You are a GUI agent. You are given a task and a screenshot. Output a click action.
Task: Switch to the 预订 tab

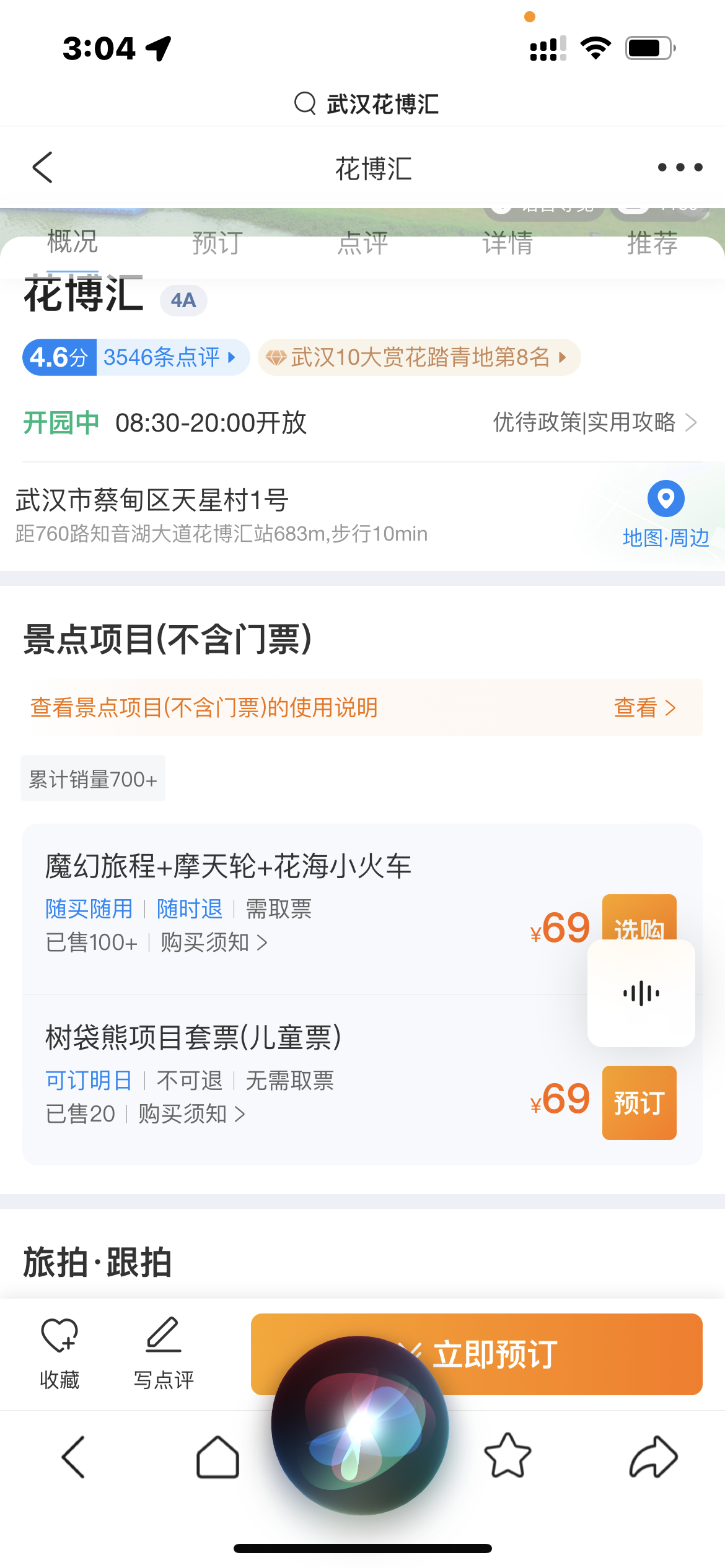pos(217,243)
